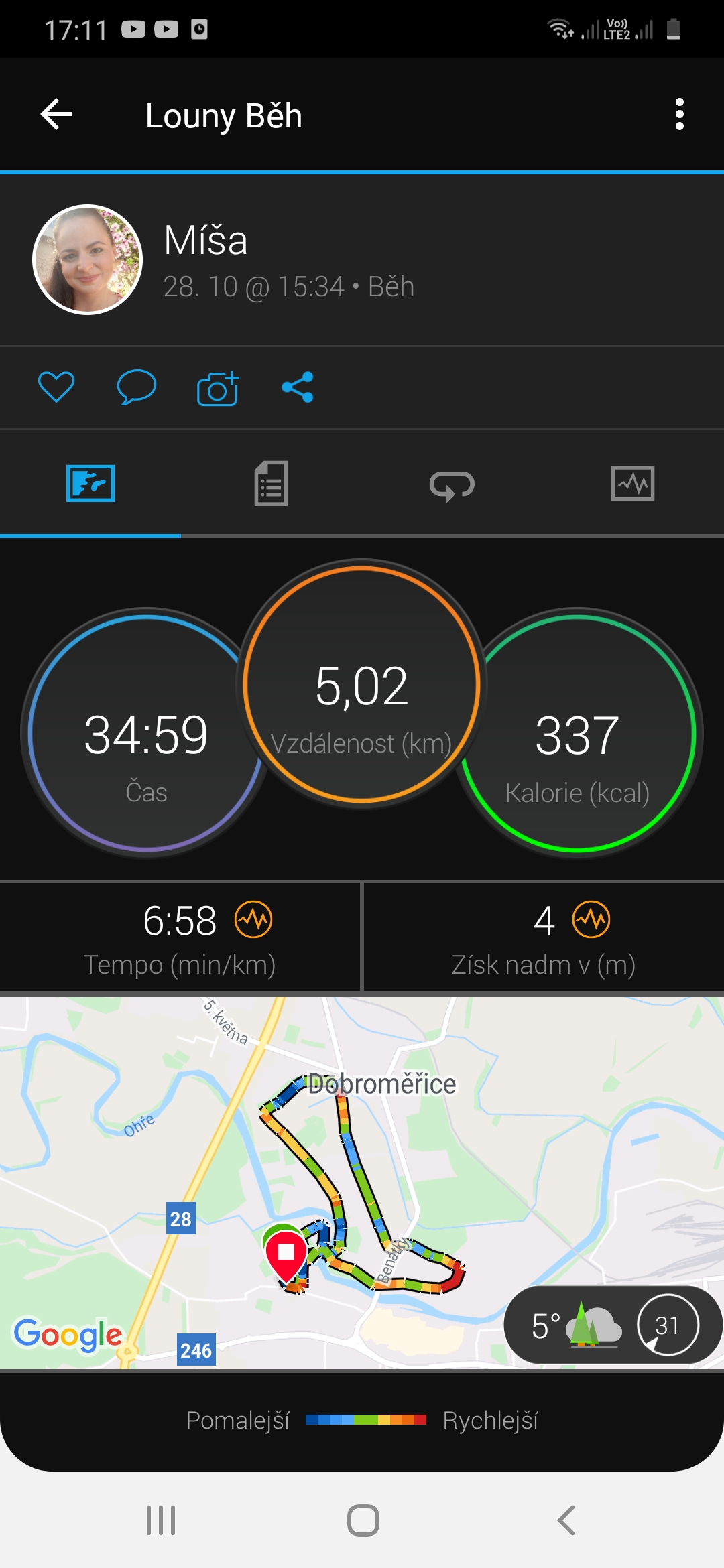Open comments with the speech bubble icon

136,387
